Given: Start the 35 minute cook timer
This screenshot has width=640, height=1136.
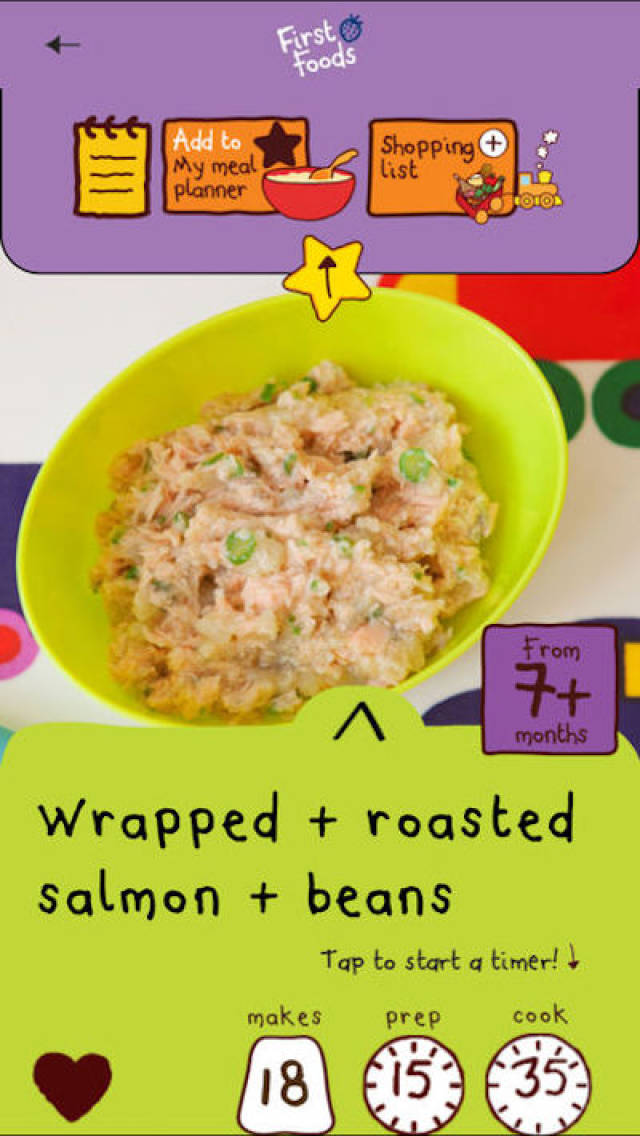Looking at the screenshot, I should 538,1085.
